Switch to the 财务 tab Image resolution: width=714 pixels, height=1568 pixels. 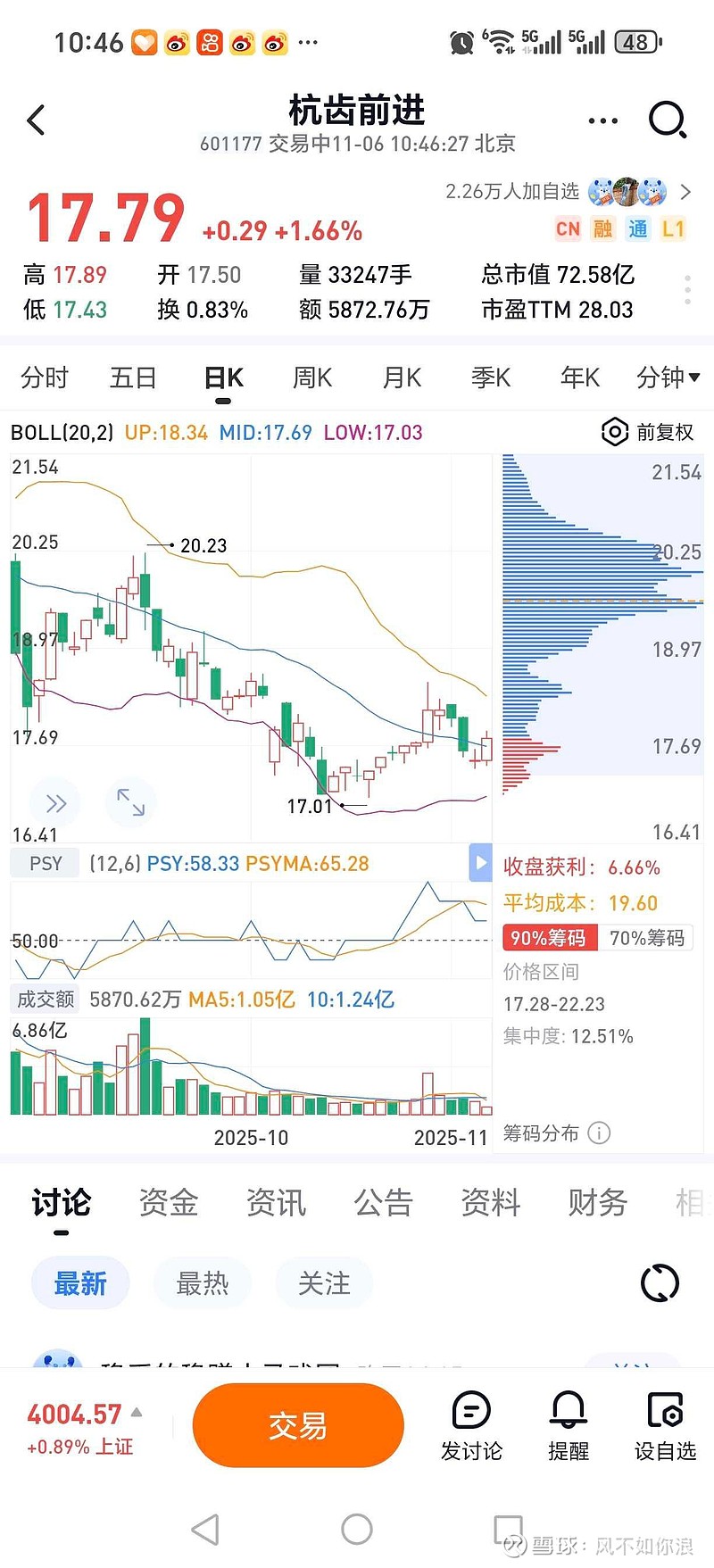598,1202
